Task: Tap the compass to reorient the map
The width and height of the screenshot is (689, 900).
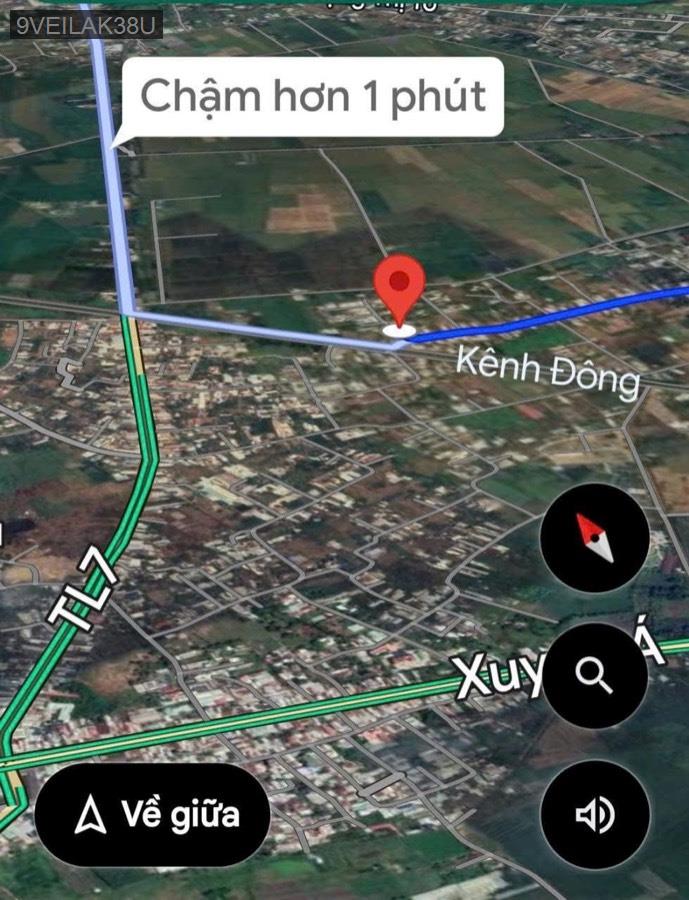Action: coord(594,539)
